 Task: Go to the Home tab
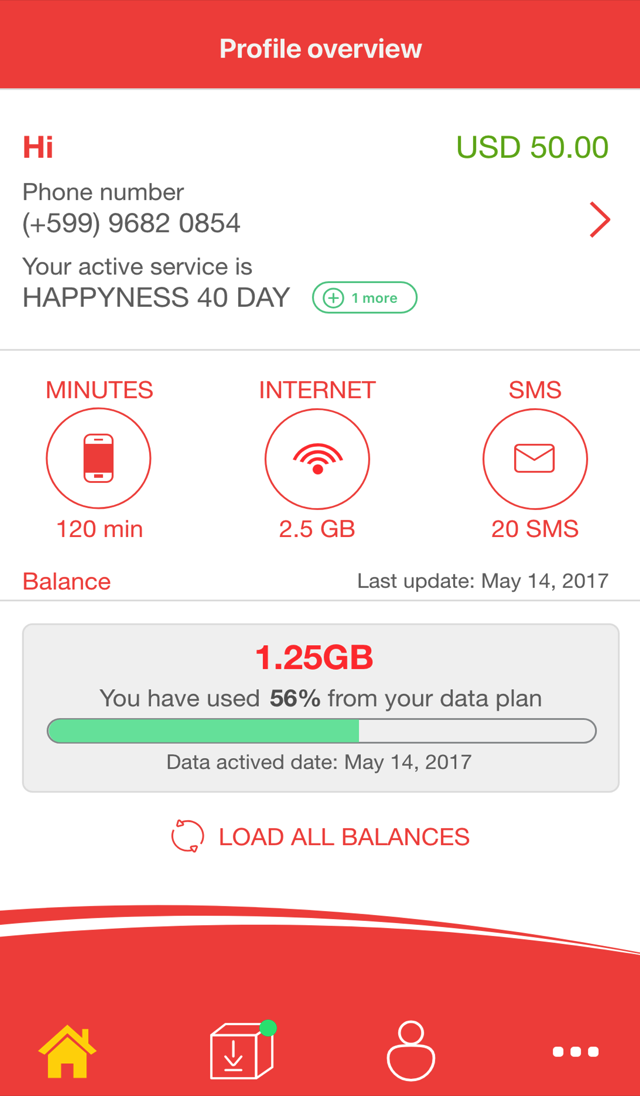67,1051
